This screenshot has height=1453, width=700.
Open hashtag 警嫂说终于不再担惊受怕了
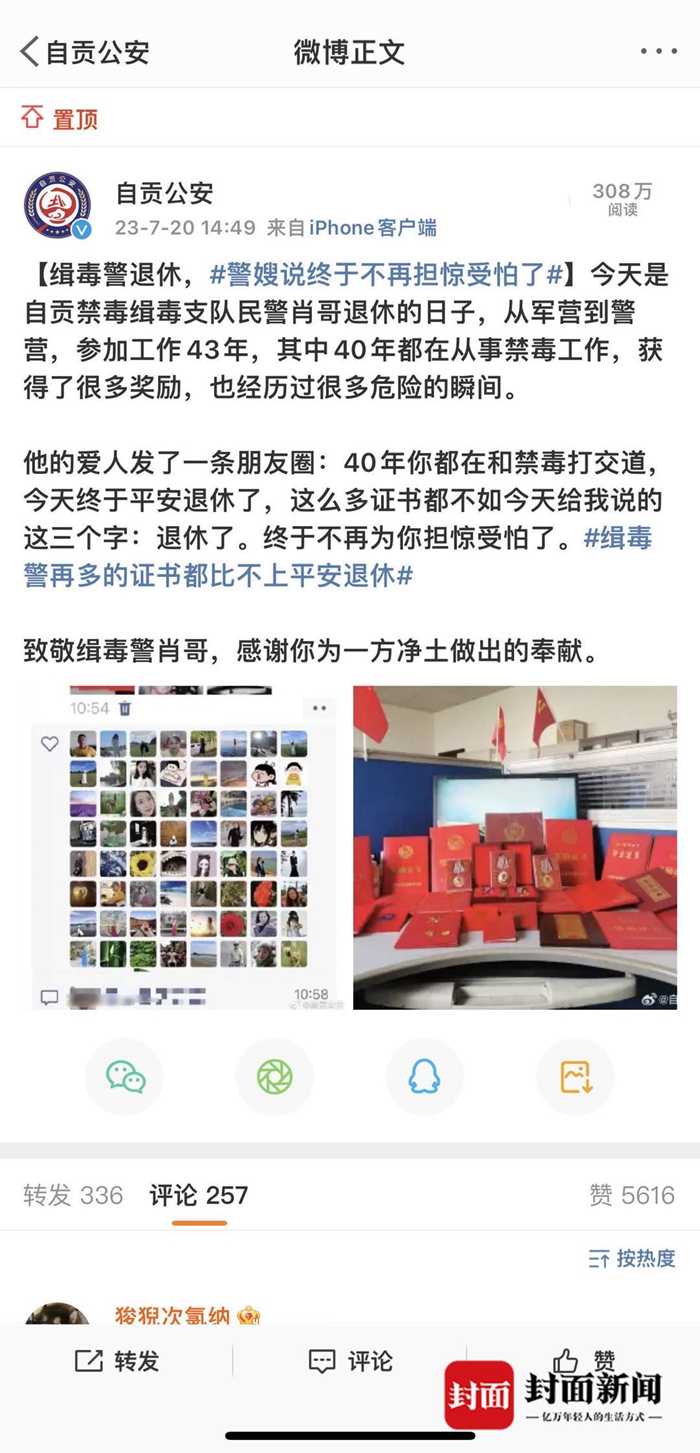tap(388, 274)
